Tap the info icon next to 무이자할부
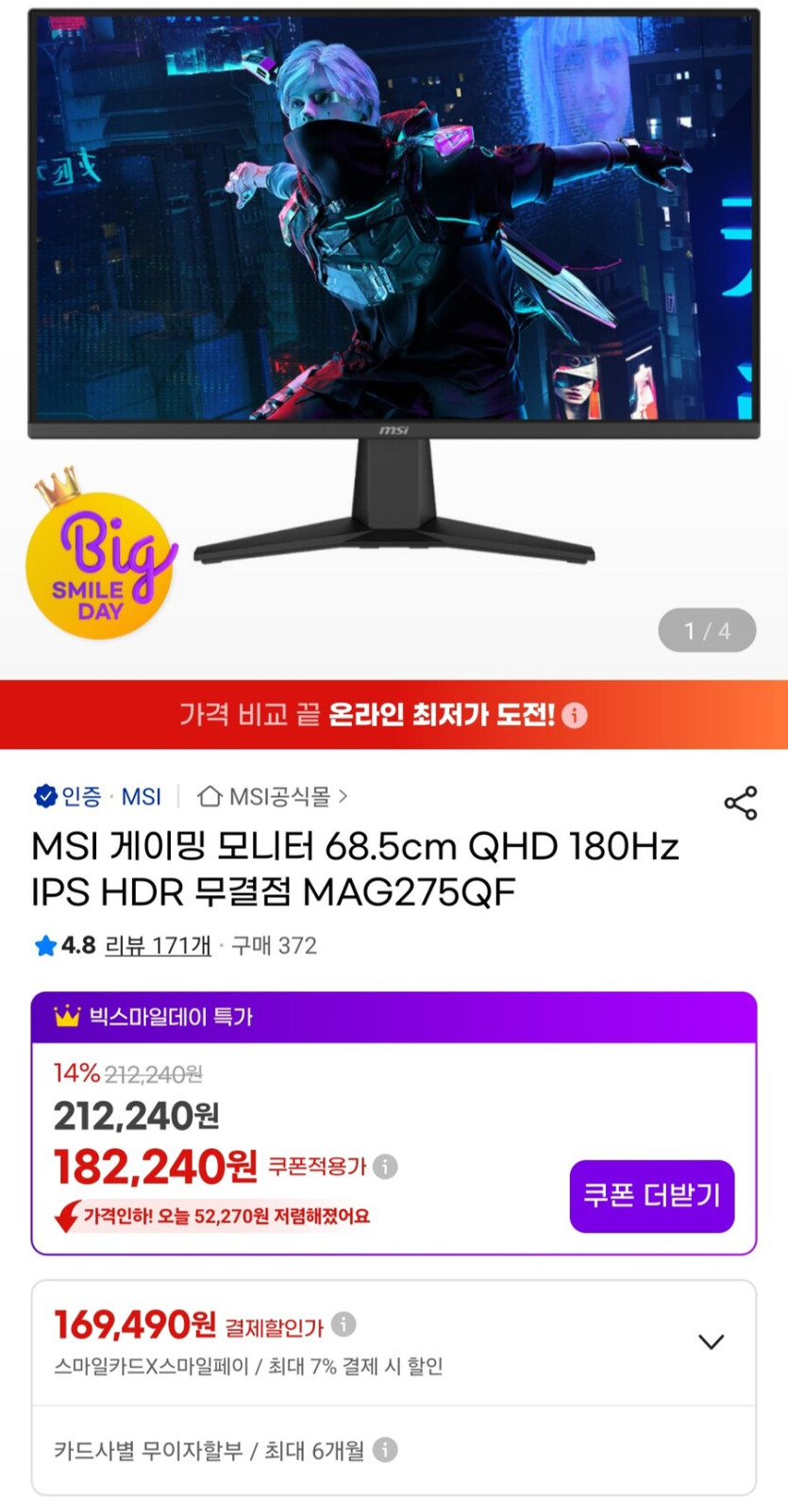 (x=387, y=1452)
